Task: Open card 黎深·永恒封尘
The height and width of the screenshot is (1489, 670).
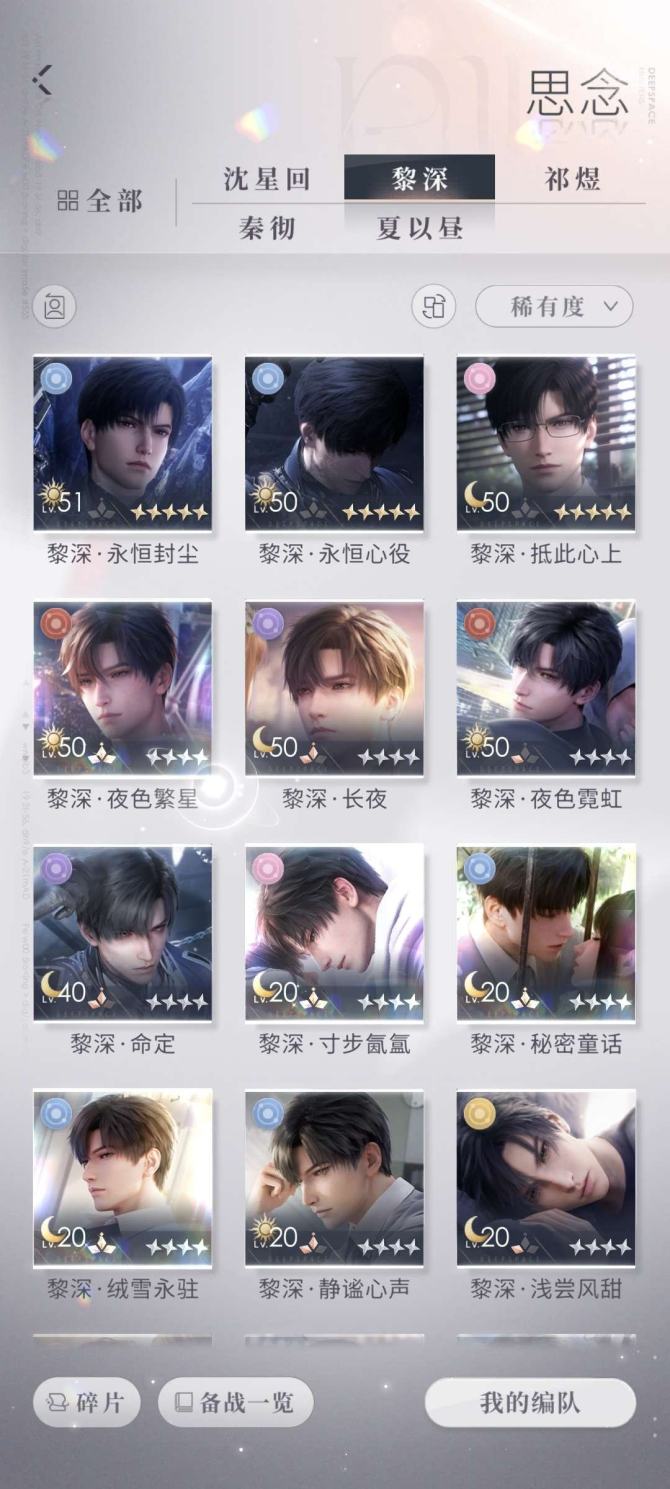Action: click(x=122, y=442)
